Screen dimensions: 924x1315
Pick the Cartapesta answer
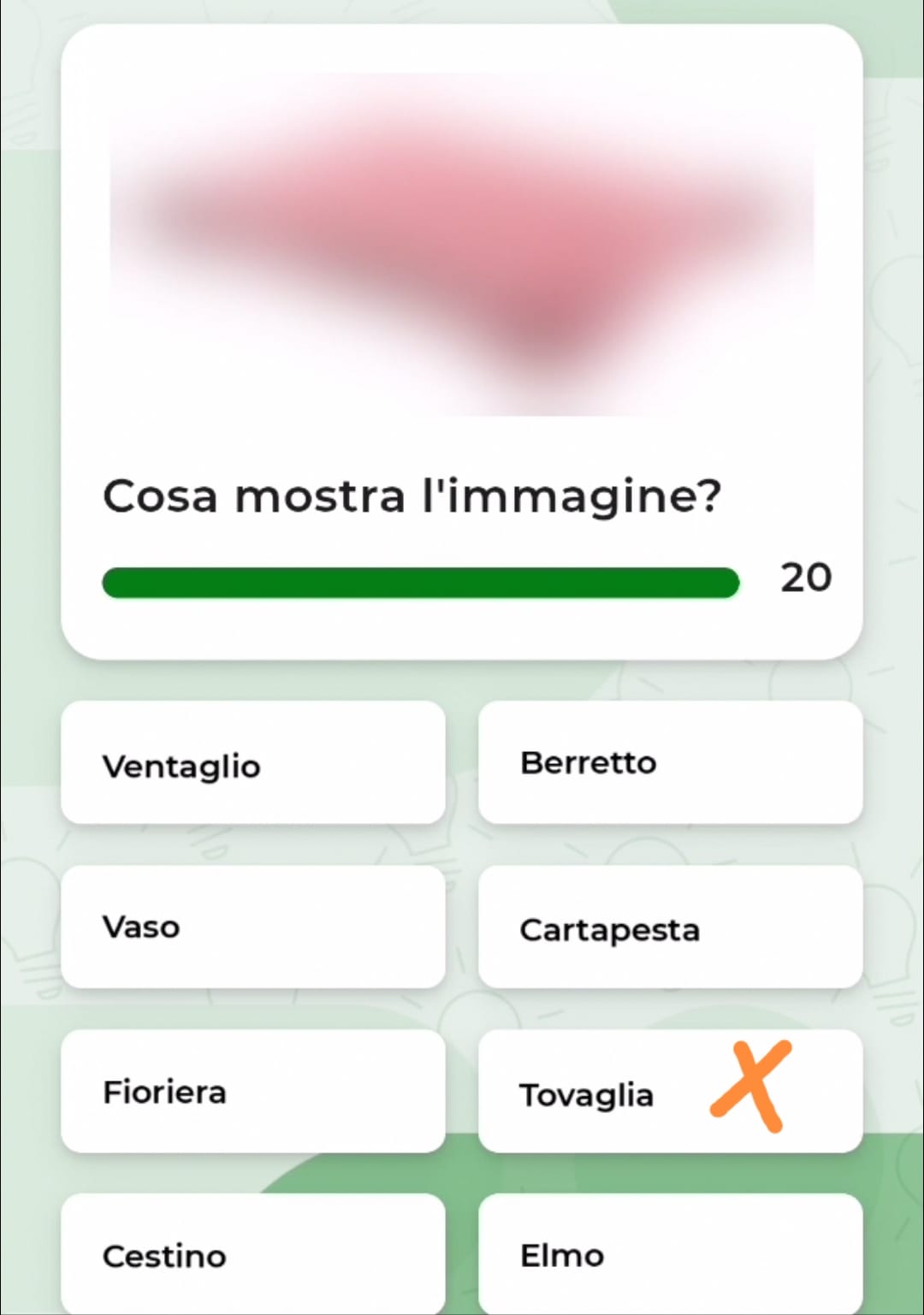(x=670, y=927)
